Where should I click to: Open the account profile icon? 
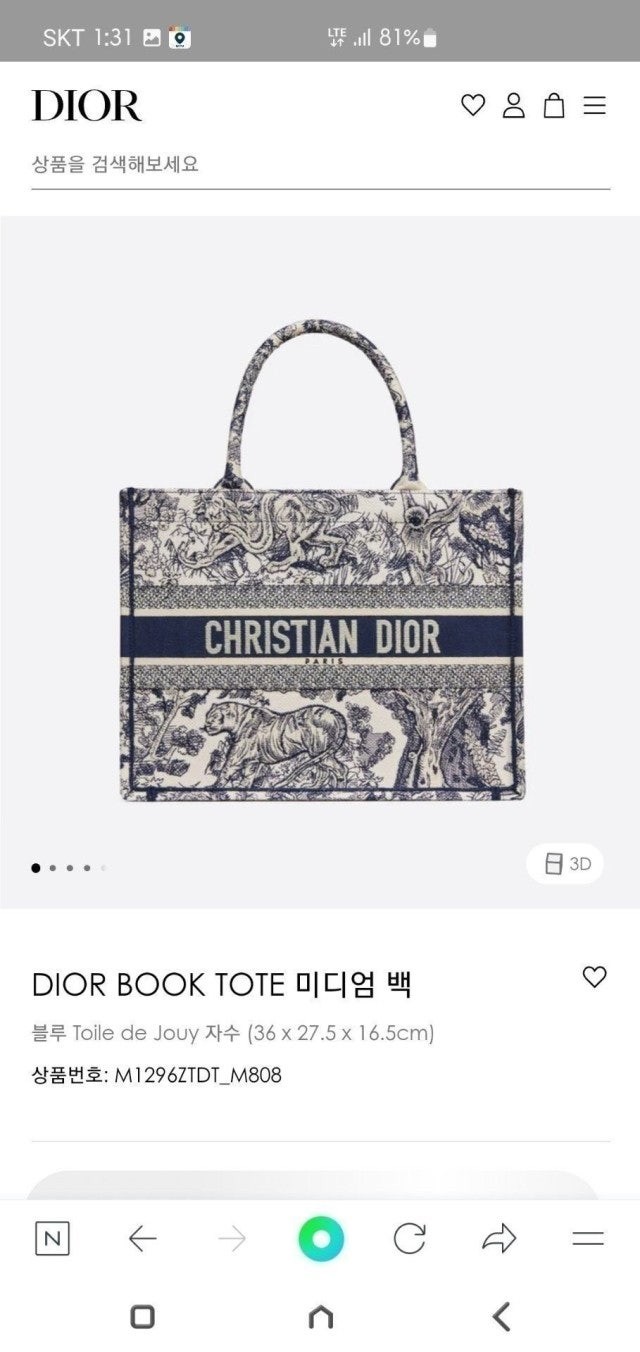click(x=513, y=105)
